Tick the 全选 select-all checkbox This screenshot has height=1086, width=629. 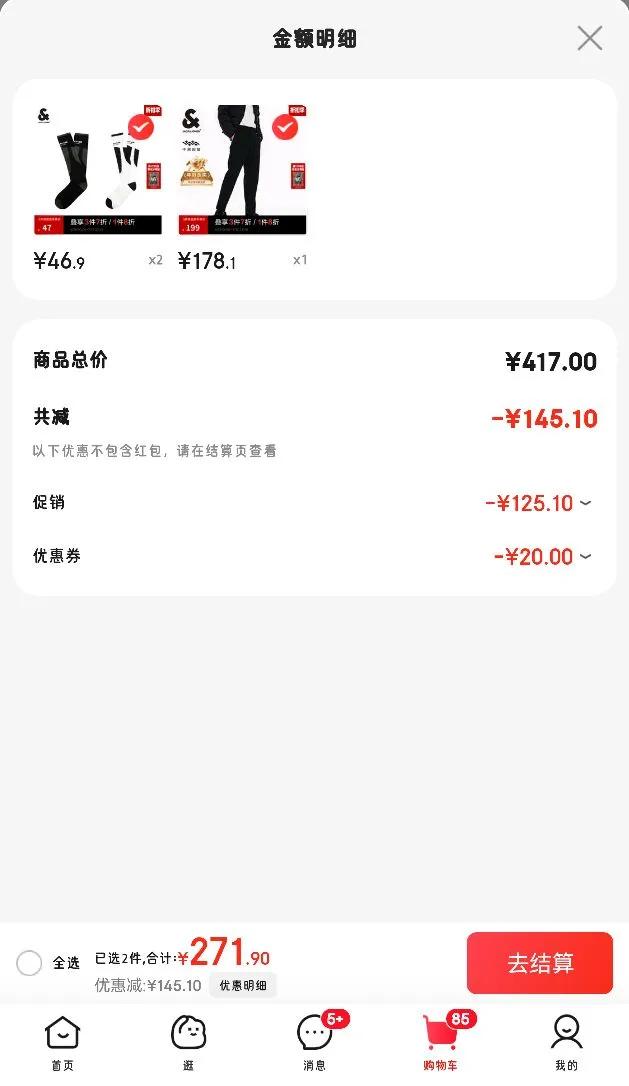click(30, 963)
